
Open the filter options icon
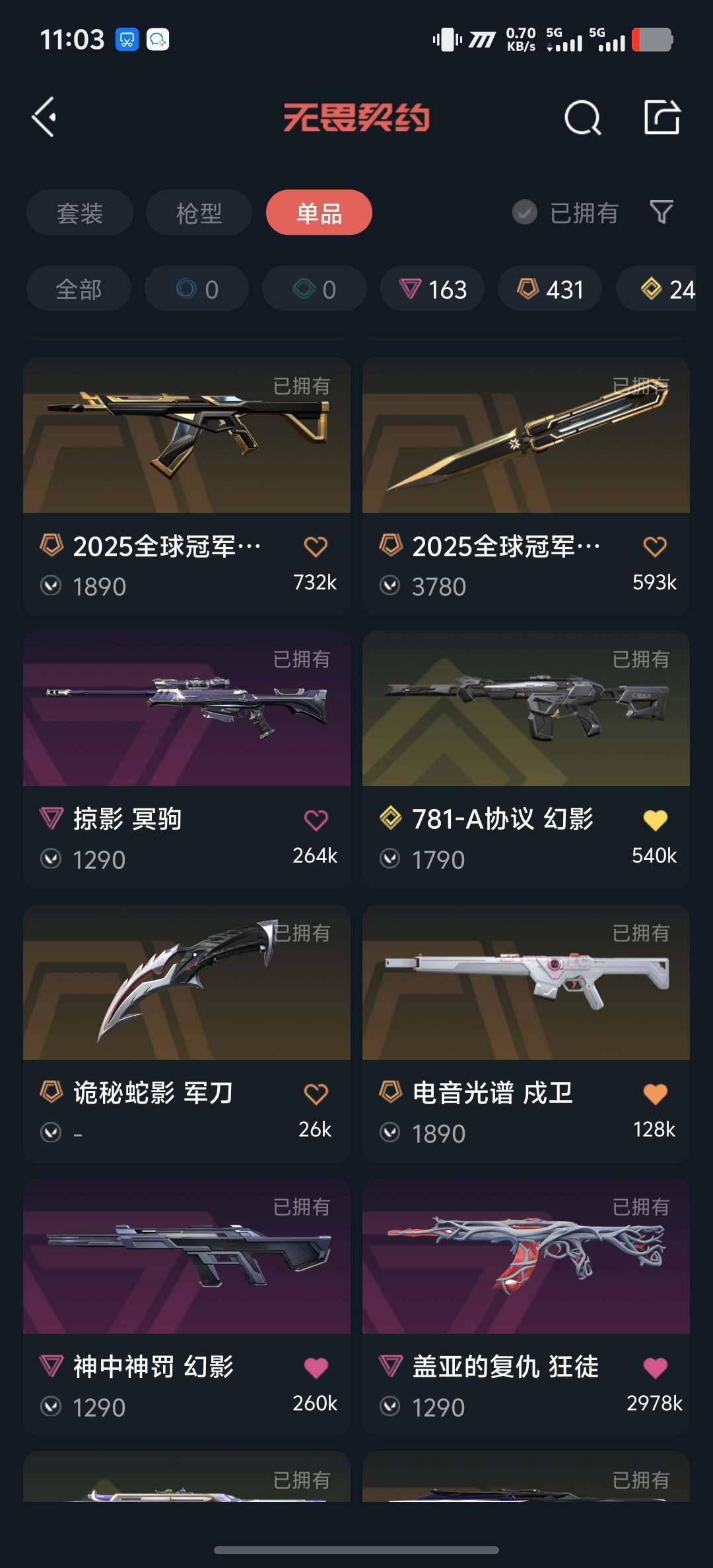coord(662,212)
